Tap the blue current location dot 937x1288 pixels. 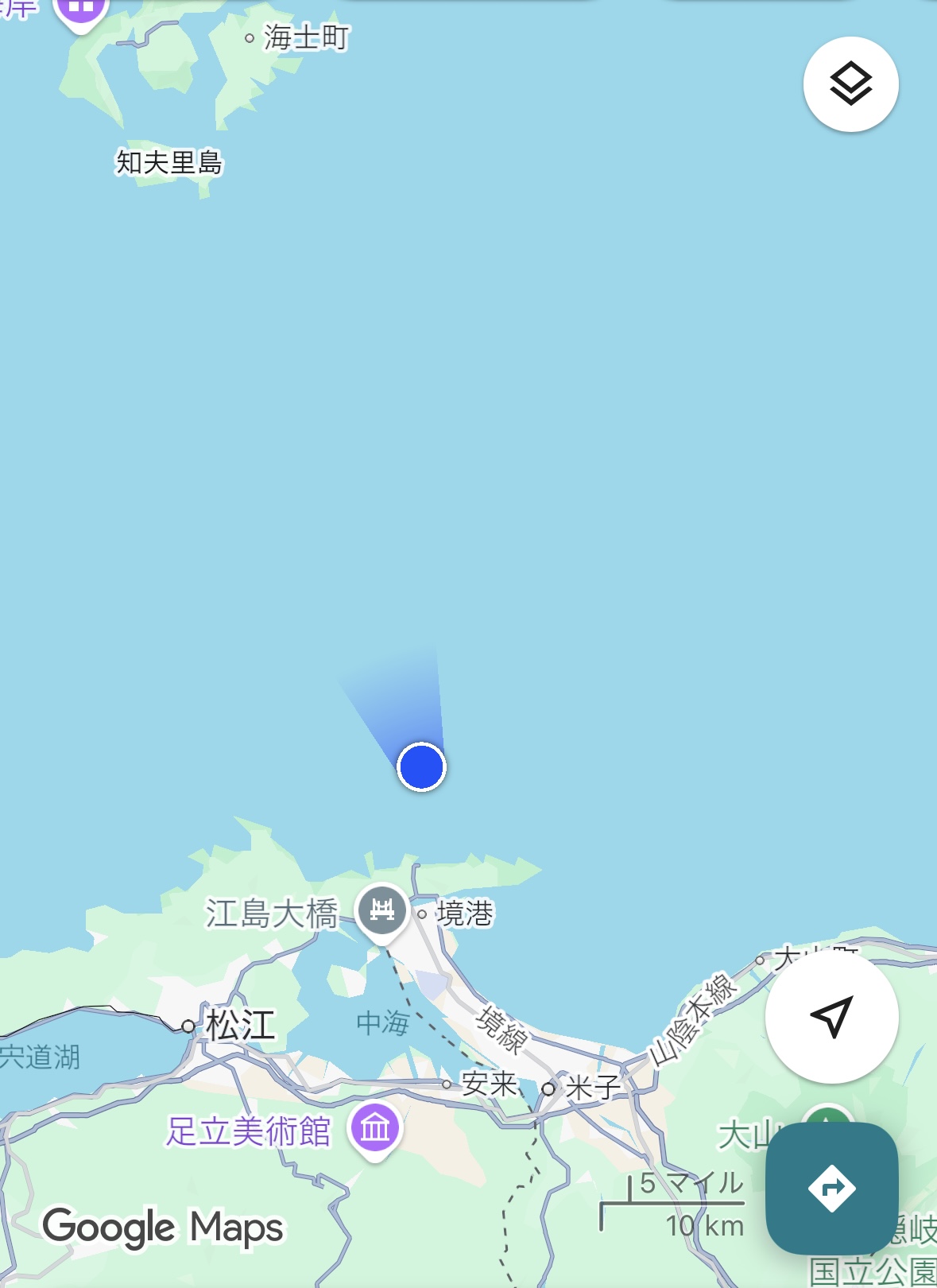(421, 767)
